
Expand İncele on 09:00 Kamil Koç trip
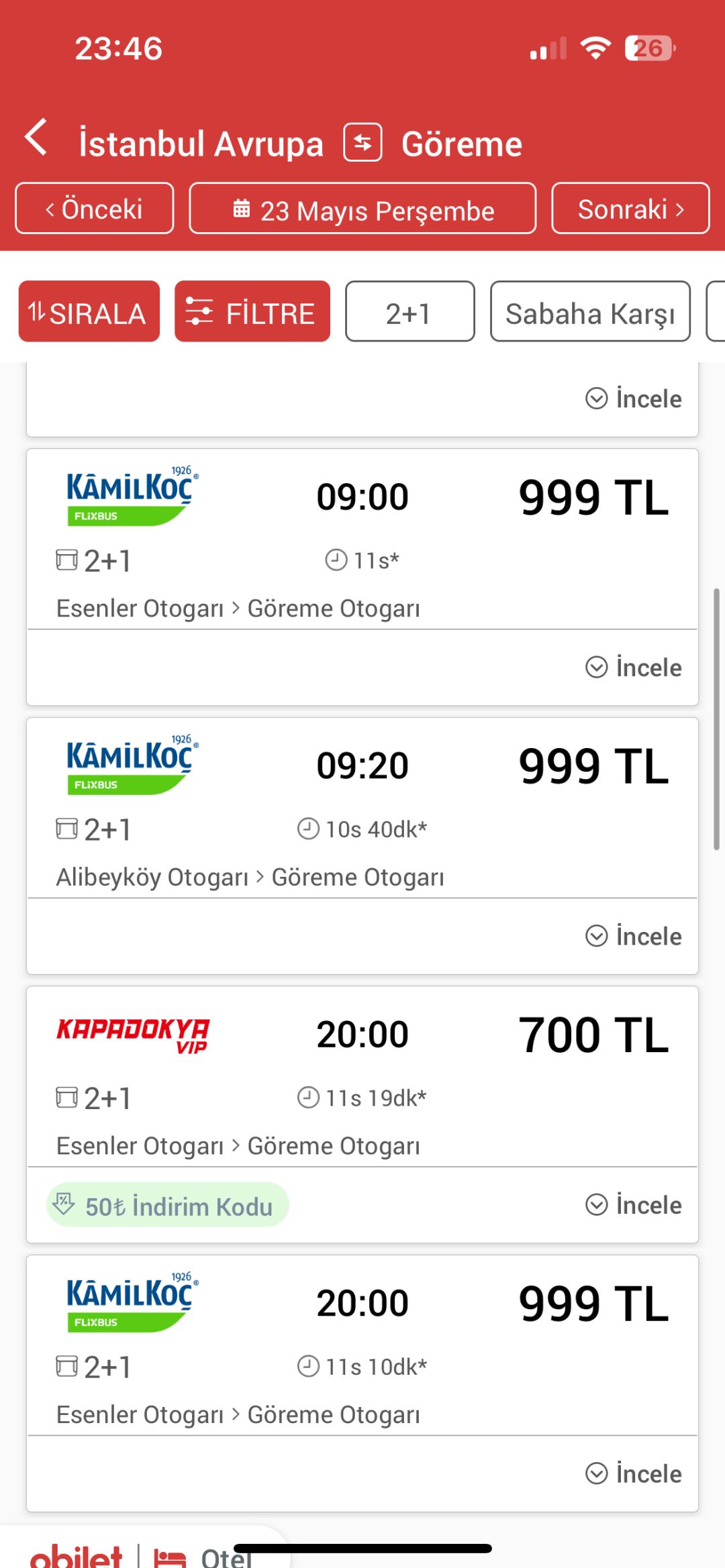tap(634, 668)
